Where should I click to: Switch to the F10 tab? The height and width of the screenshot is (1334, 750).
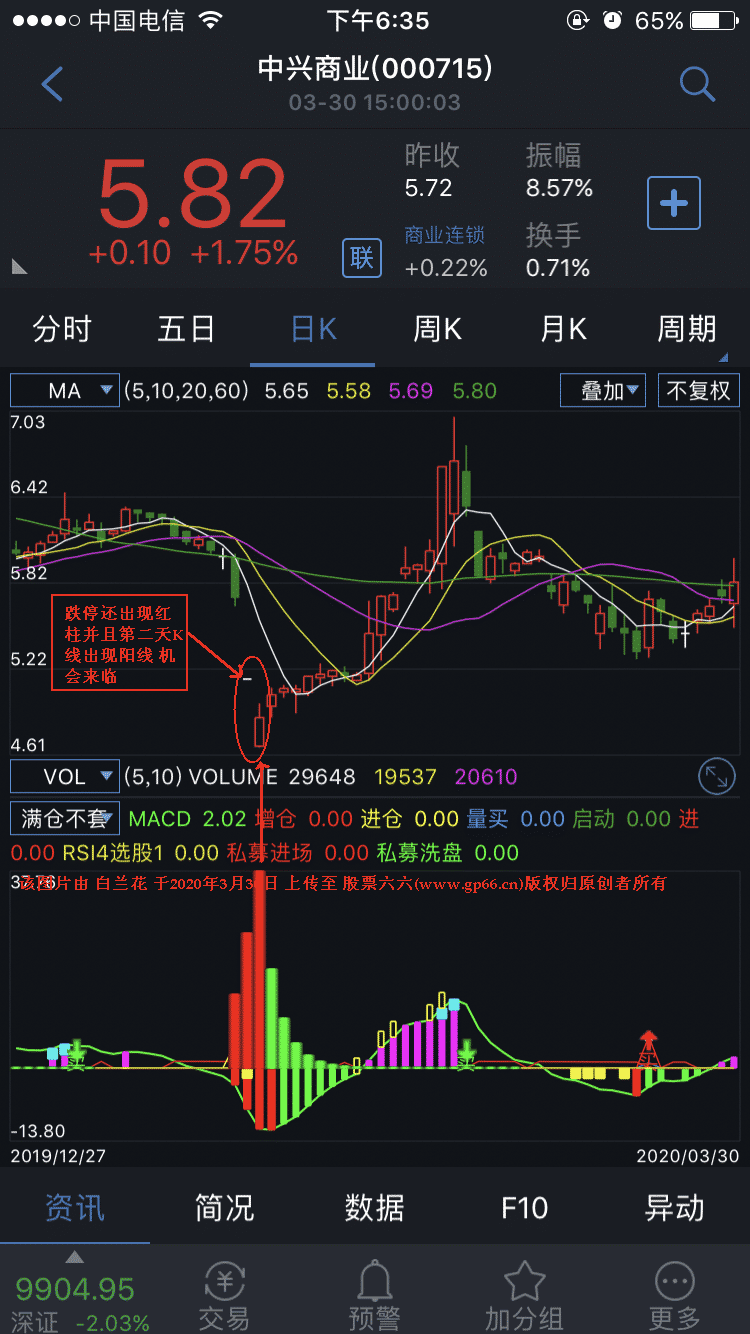click(524, 1208)
